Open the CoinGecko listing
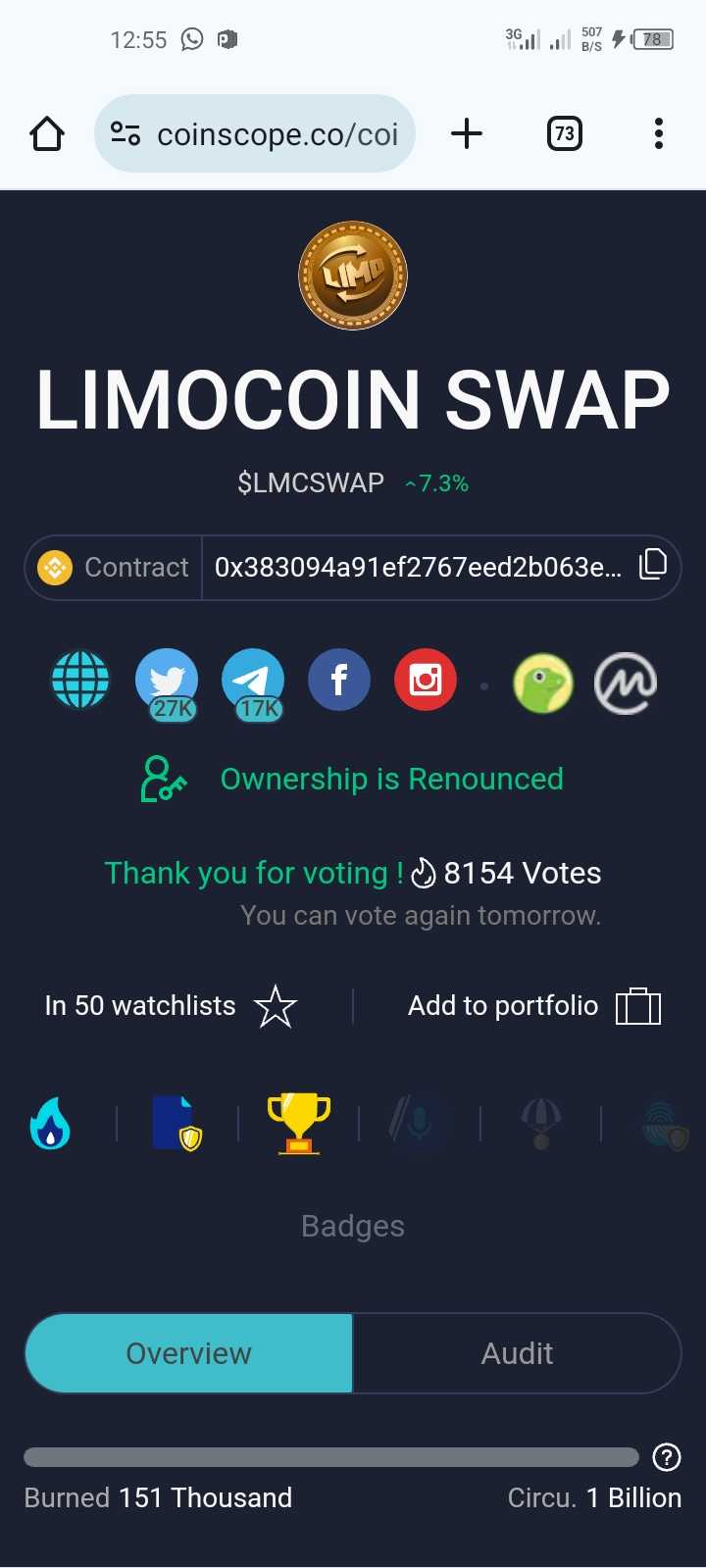706x1568 pixels. [x=543, y=683]
